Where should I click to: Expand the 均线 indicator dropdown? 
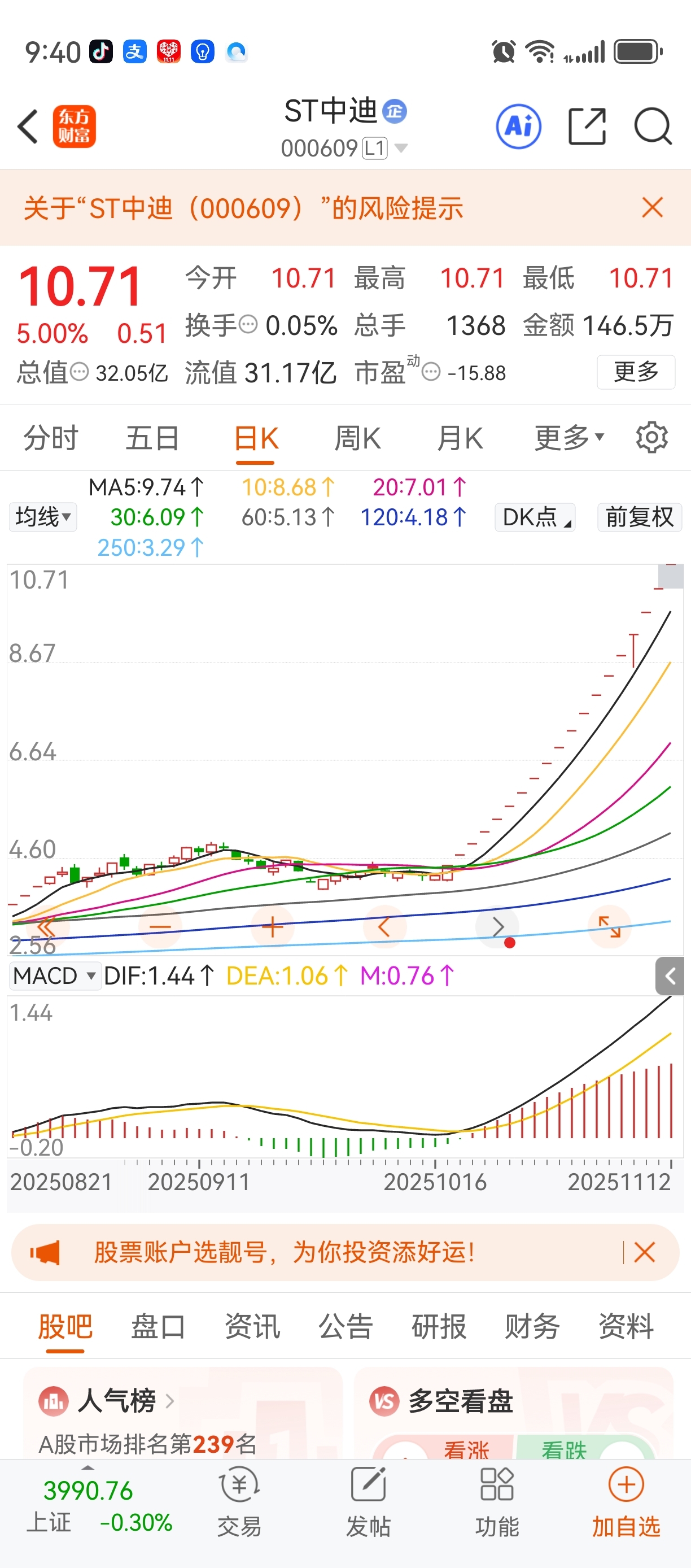pos(42,517)
